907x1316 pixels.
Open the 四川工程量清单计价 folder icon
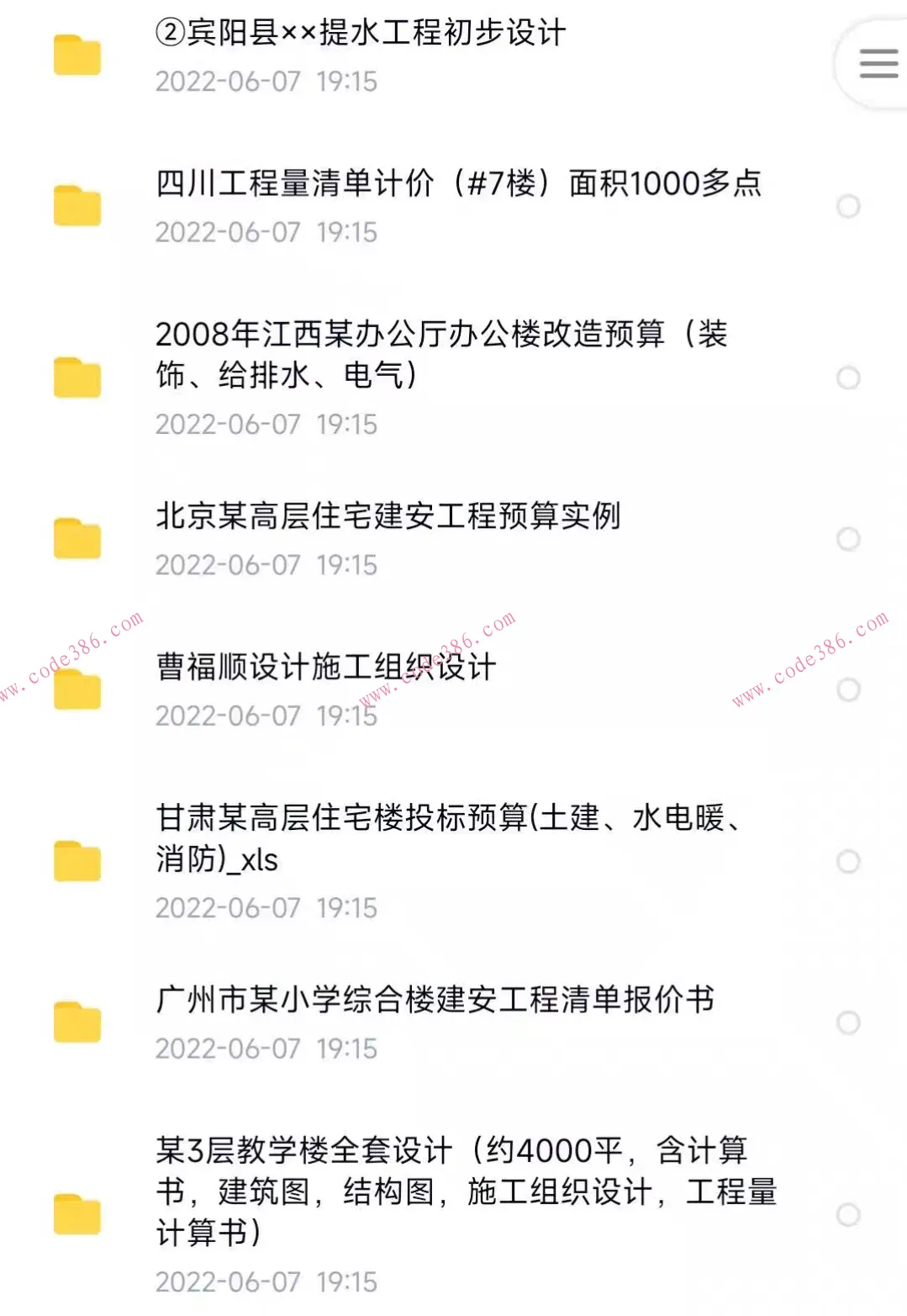coord(77,204)
